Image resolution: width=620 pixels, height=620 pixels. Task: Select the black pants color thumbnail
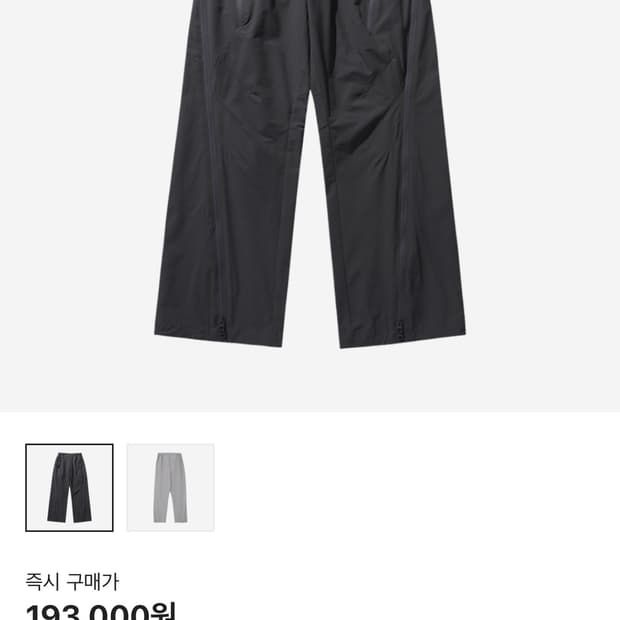[x=69, y=487]
